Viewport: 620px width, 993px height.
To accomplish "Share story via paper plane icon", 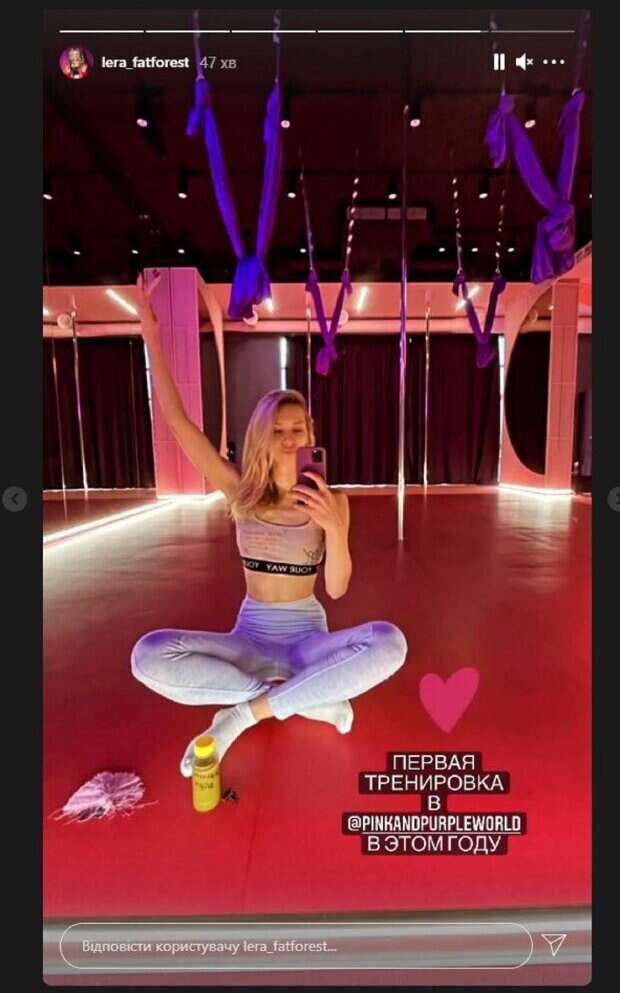I will click(x=554, y=944).
